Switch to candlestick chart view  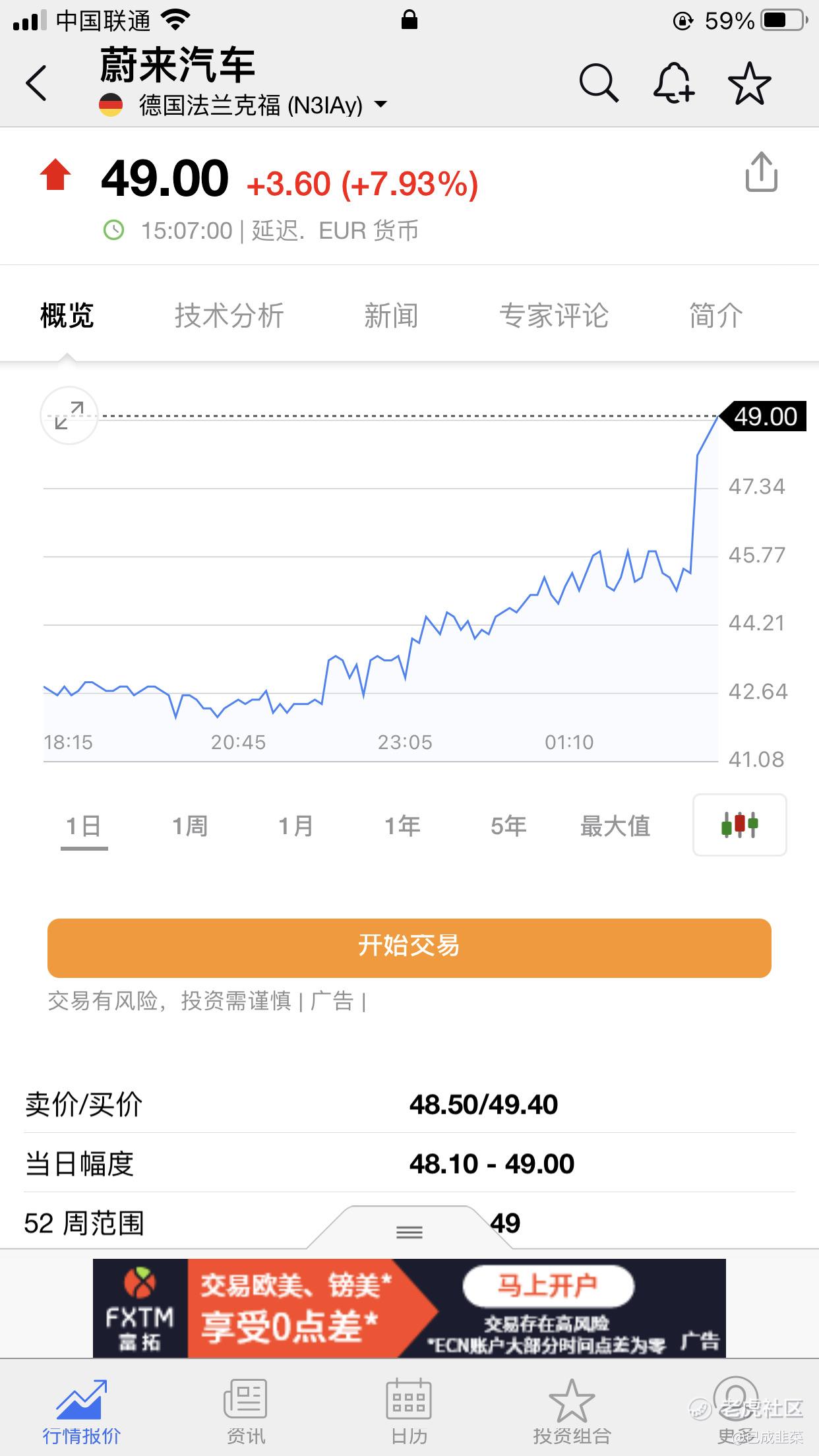point(740,825)
